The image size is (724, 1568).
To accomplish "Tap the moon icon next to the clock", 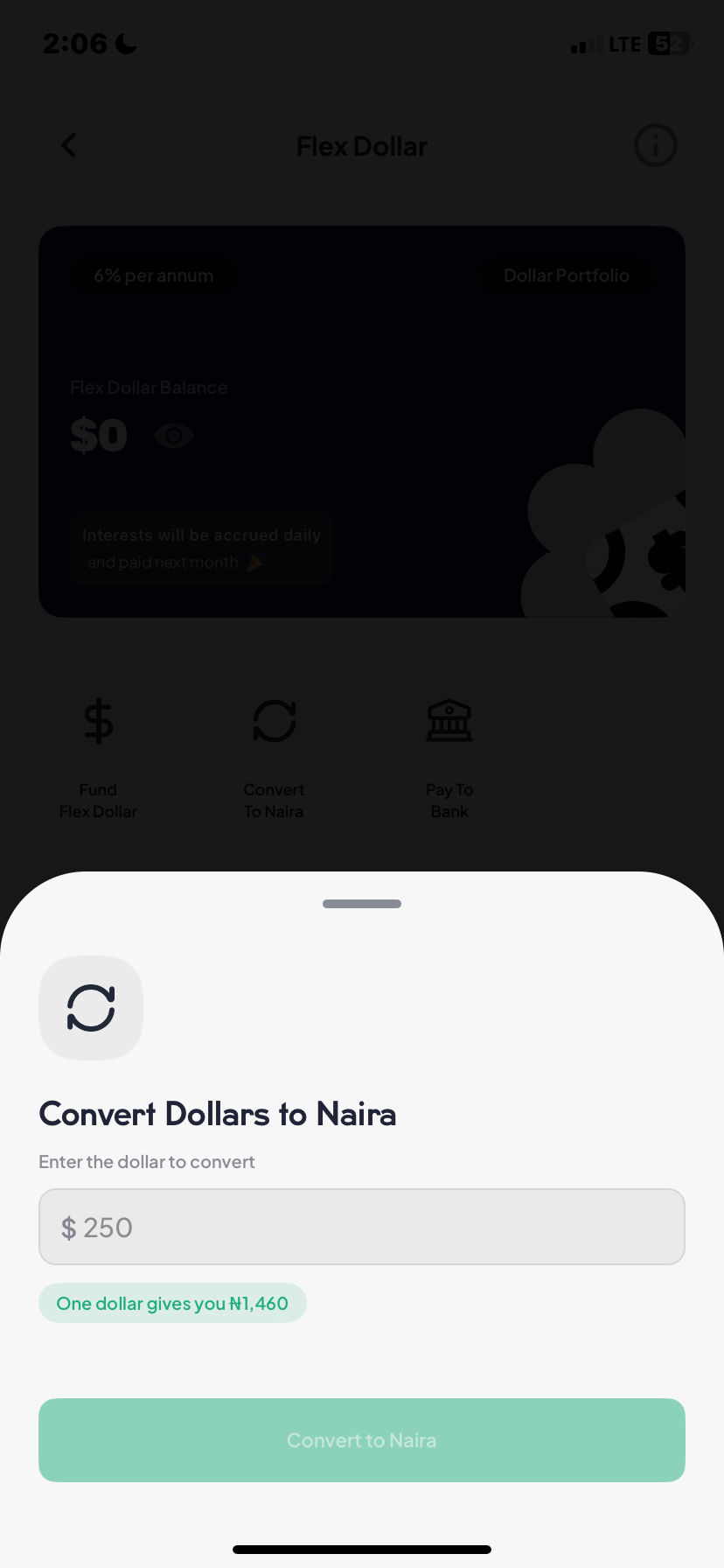I will [125, 43].
